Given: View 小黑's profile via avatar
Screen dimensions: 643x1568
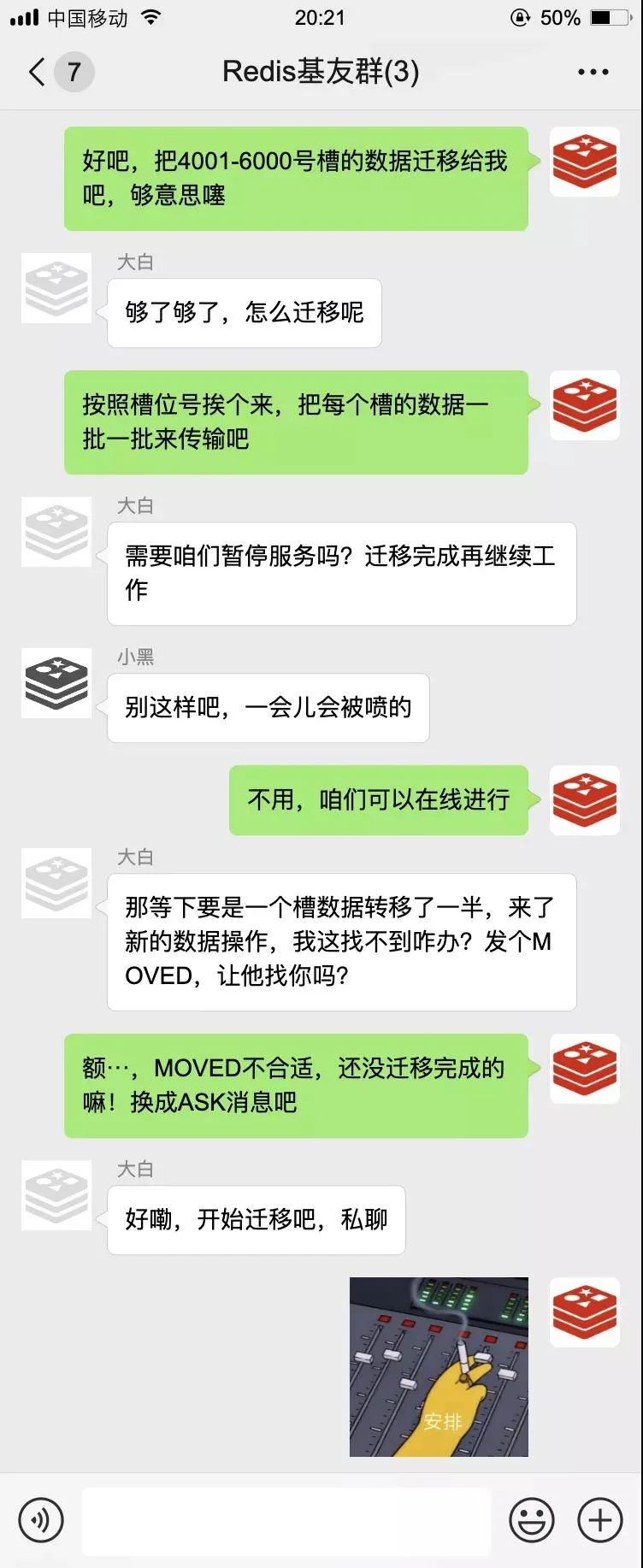Looking at the screenshot, I should (x=56, y=683).
